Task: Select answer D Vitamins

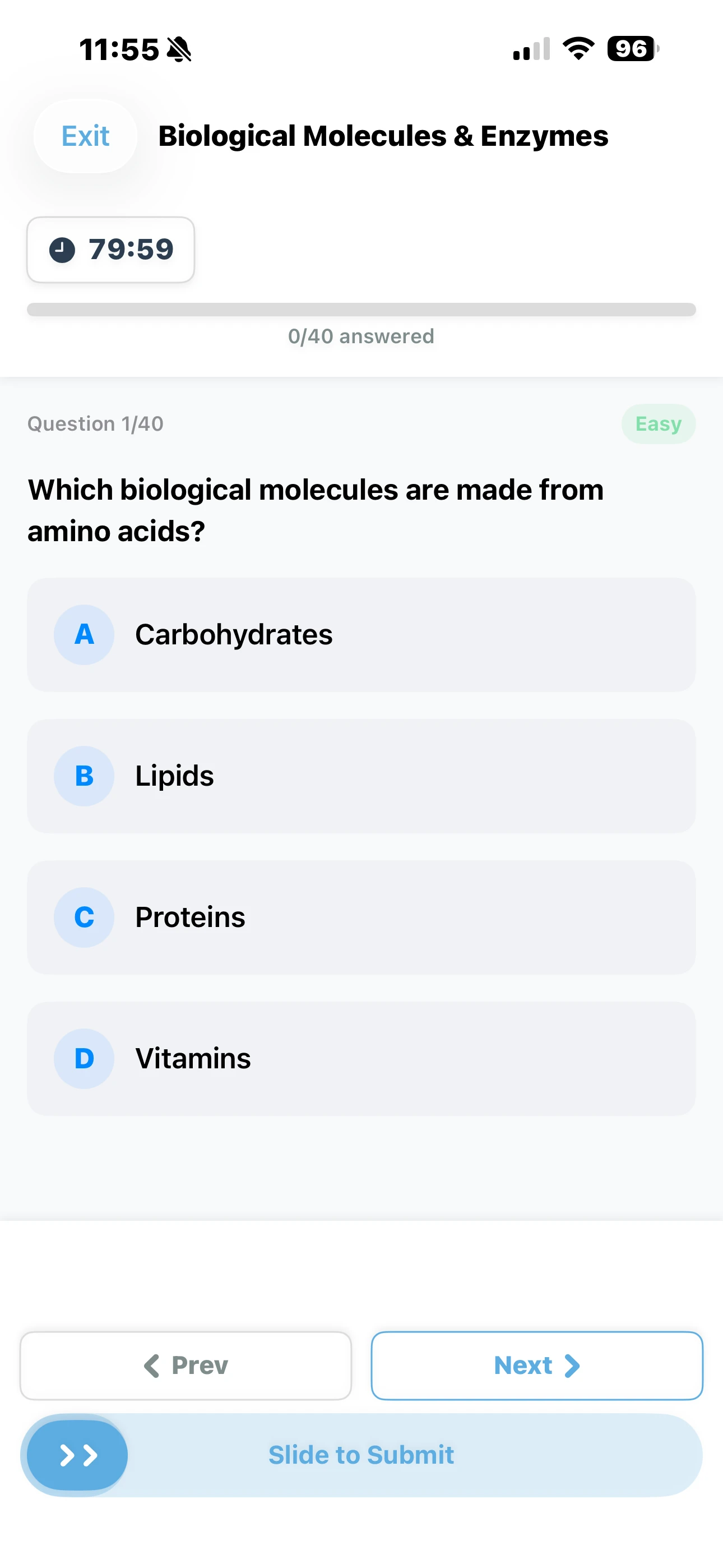Action: pos(361,1059)
